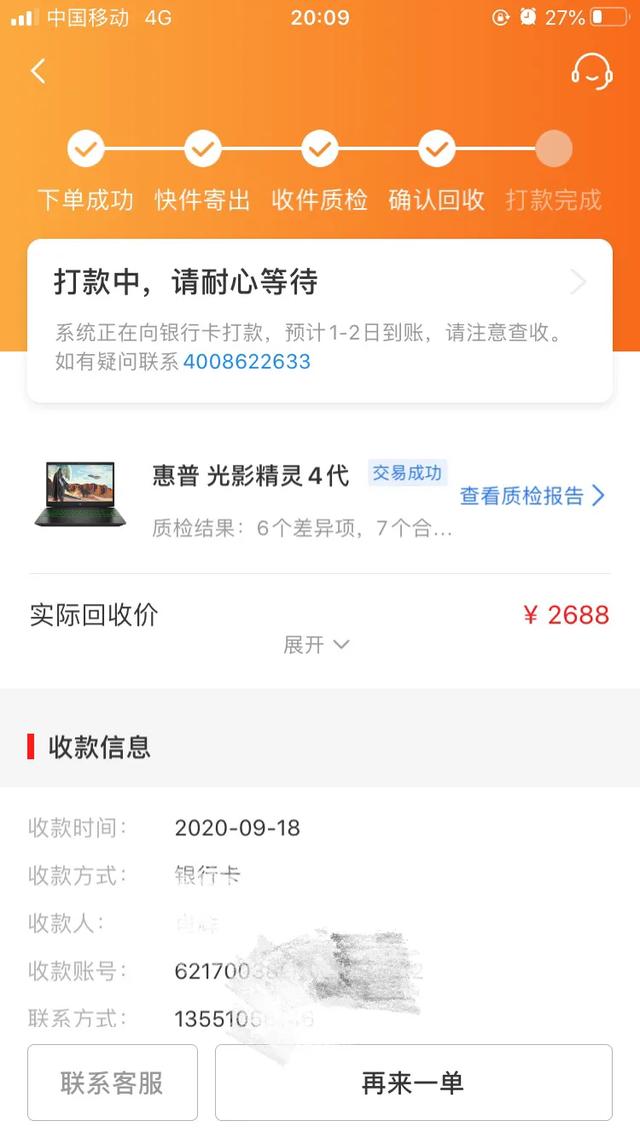
Task: Open the 惠普 光影精灵4代 laptop thumbnail
Action: tap(80, 494)
